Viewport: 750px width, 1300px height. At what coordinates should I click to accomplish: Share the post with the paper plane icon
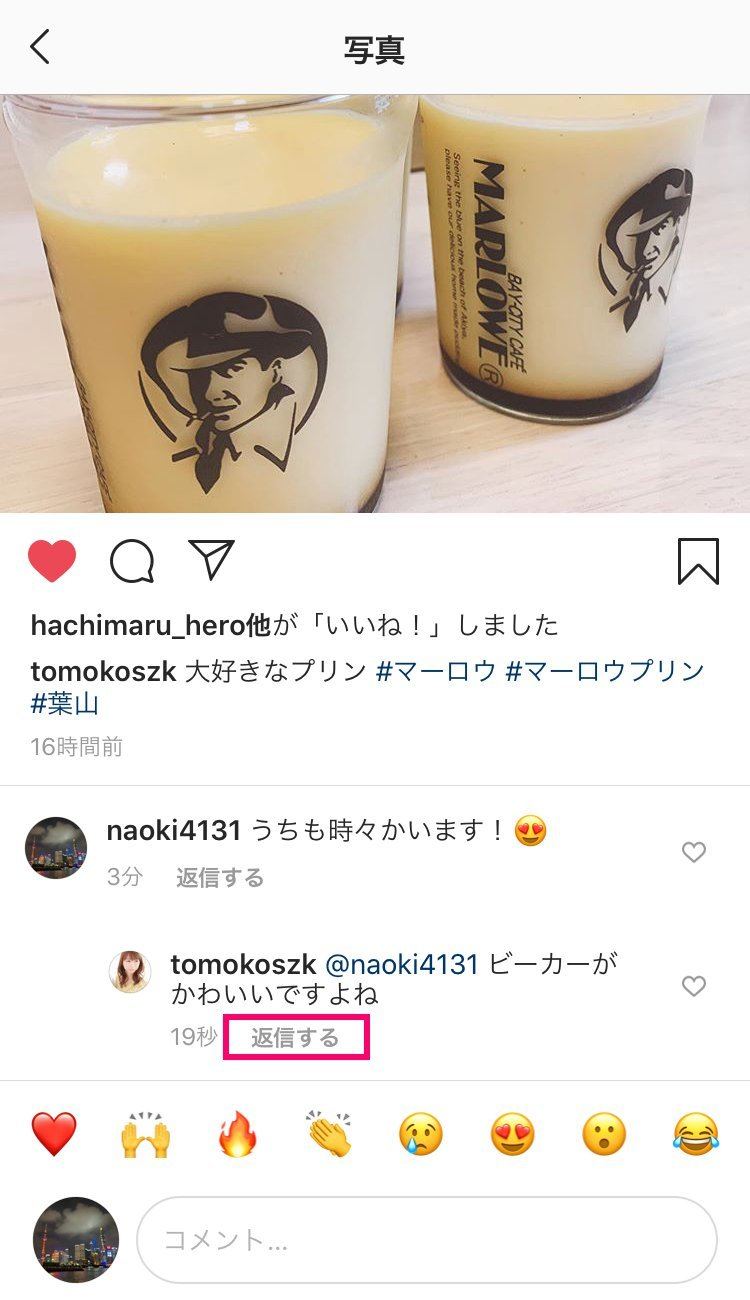tap(212, 560)
